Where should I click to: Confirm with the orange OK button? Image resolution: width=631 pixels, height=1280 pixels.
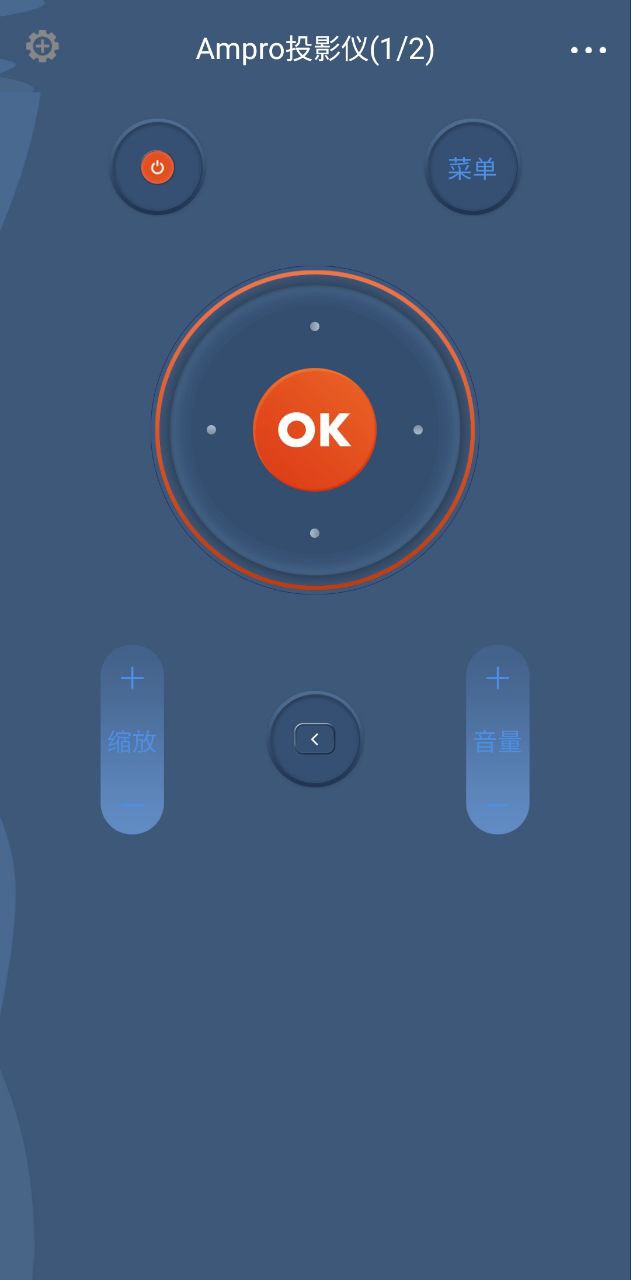(x=315, y=430)
